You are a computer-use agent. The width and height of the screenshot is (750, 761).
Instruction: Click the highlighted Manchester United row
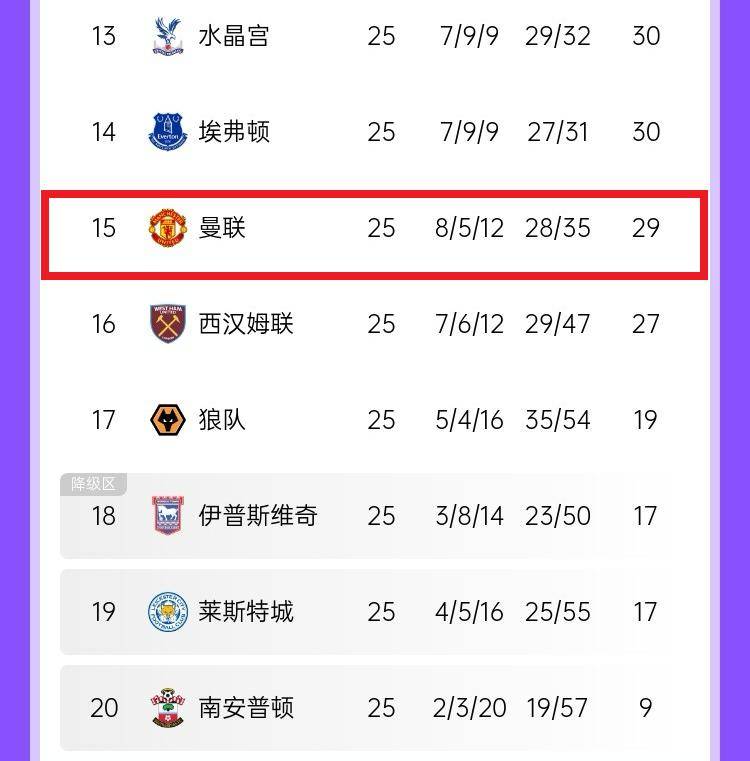(375, 228)
